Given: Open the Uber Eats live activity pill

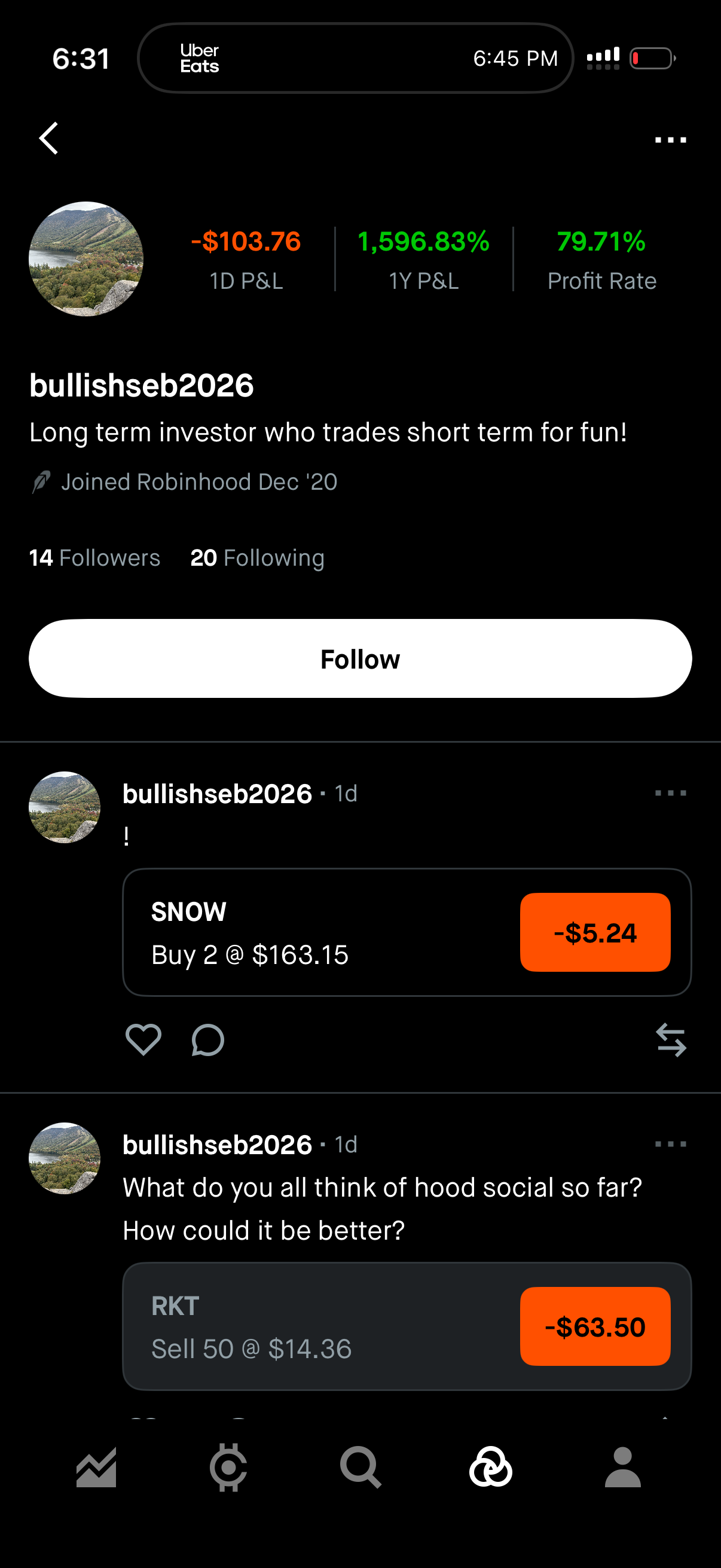Looking at the screenshot, I should [355, 59].
